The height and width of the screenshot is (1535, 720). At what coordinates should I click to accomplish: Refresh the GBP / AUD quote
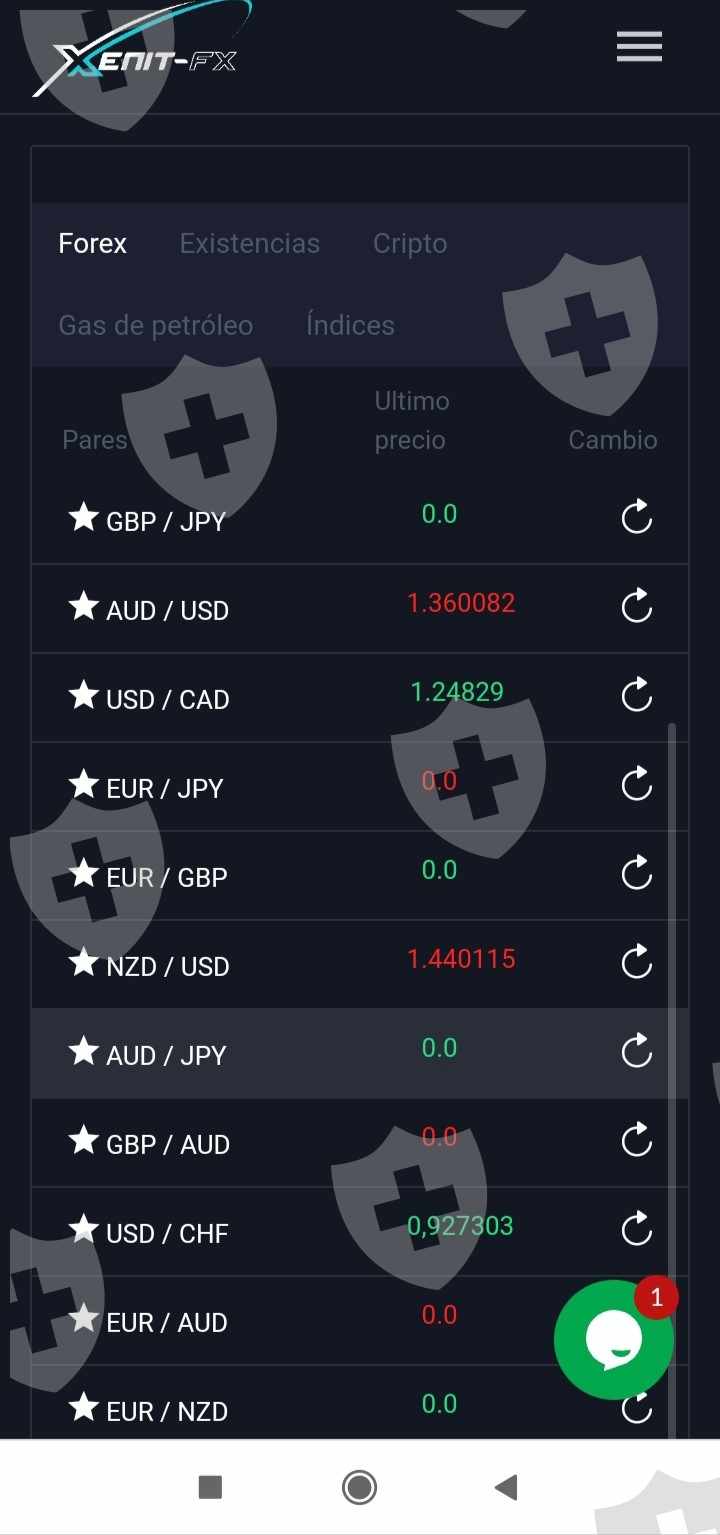coord(636,1140)
